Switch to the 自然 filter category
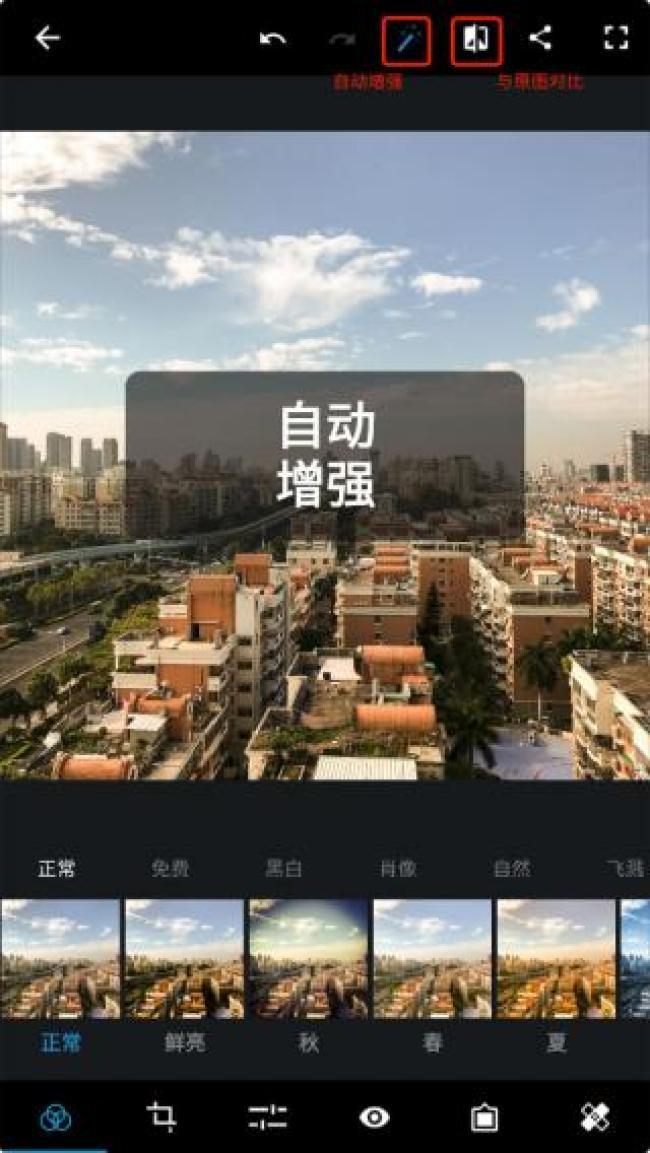This screenshot has height=1153, width=650. 512,868
